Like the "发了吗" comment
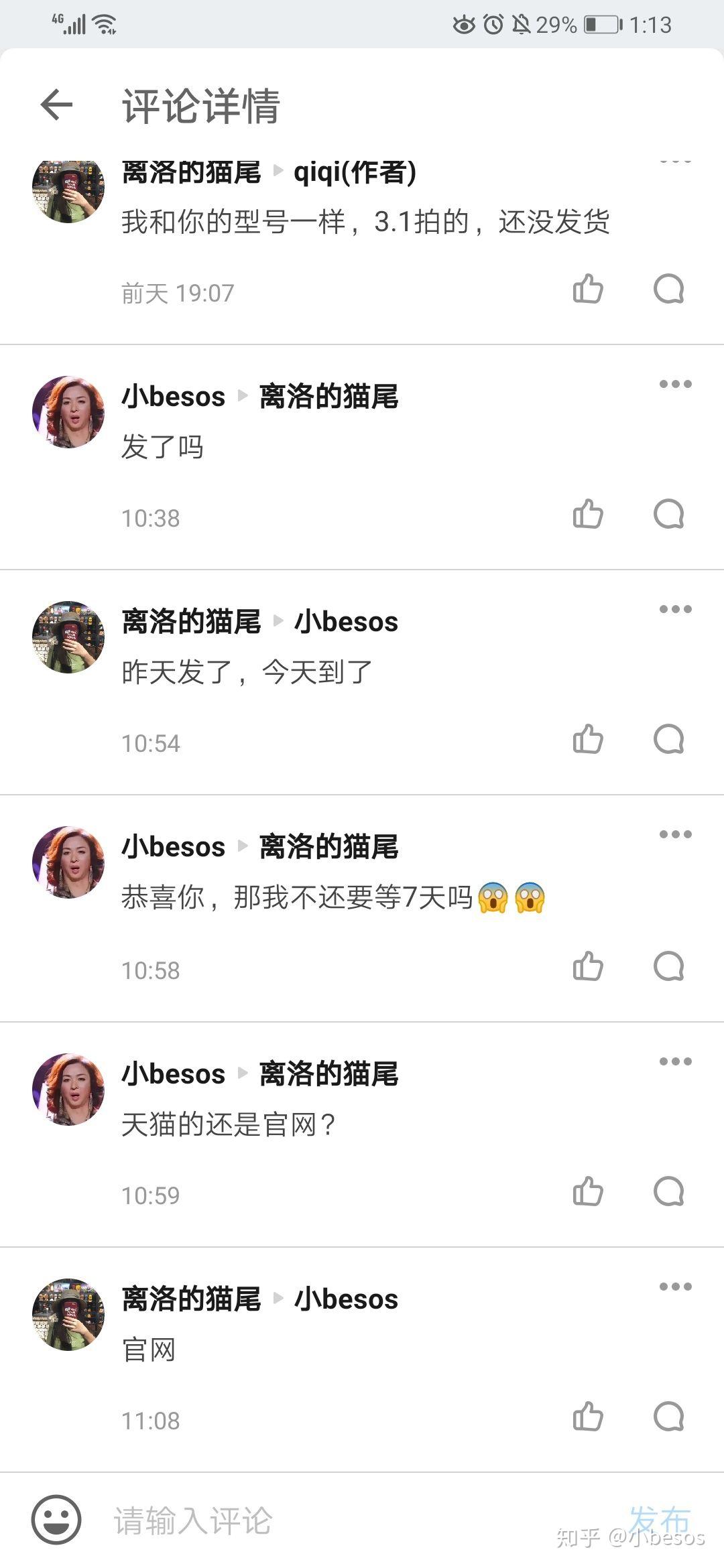The height and width of the screenshot is (1568, 724). 588,515
